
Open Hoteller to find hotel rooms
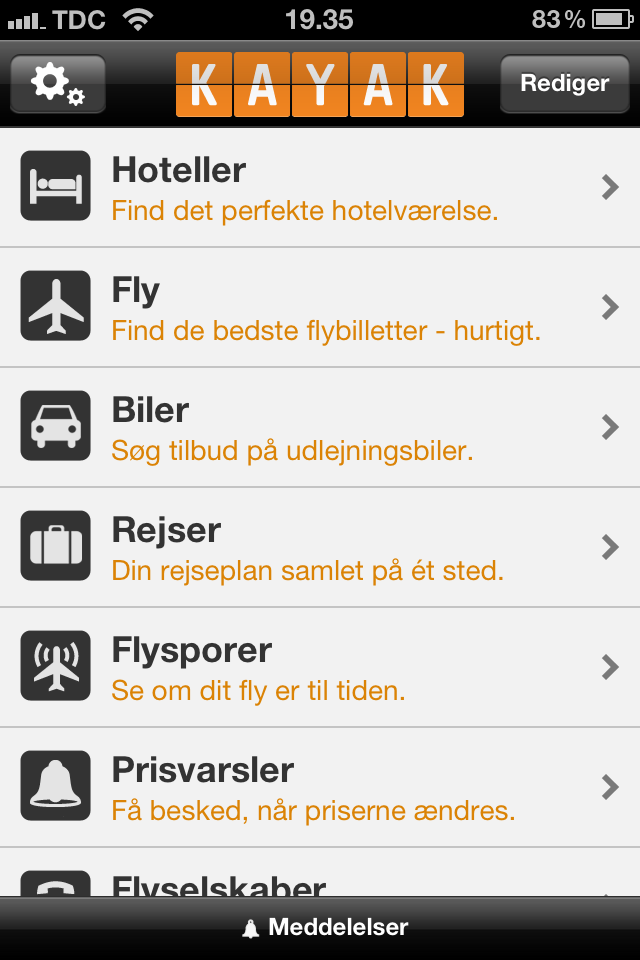click(320, 187)
